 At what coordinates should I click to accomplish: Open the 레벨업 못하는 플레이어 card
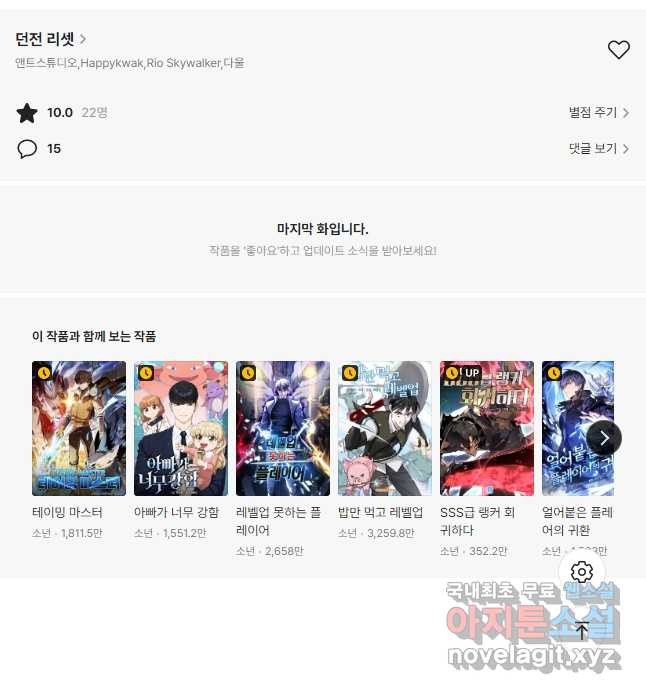[x=283, y=429]
